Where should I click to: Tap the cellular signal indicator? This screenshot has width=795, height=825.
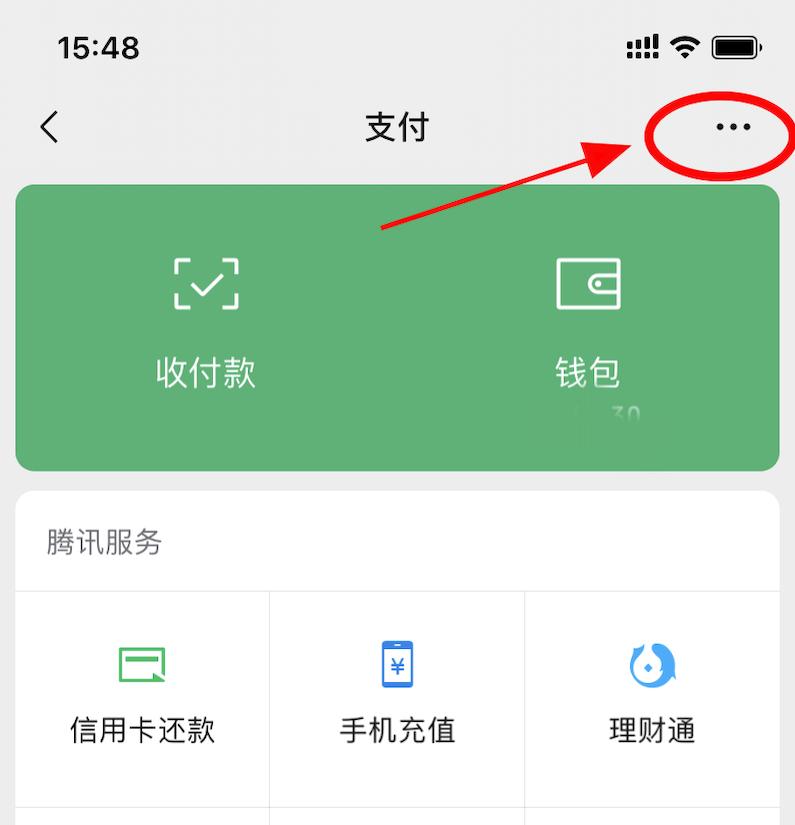640,47
